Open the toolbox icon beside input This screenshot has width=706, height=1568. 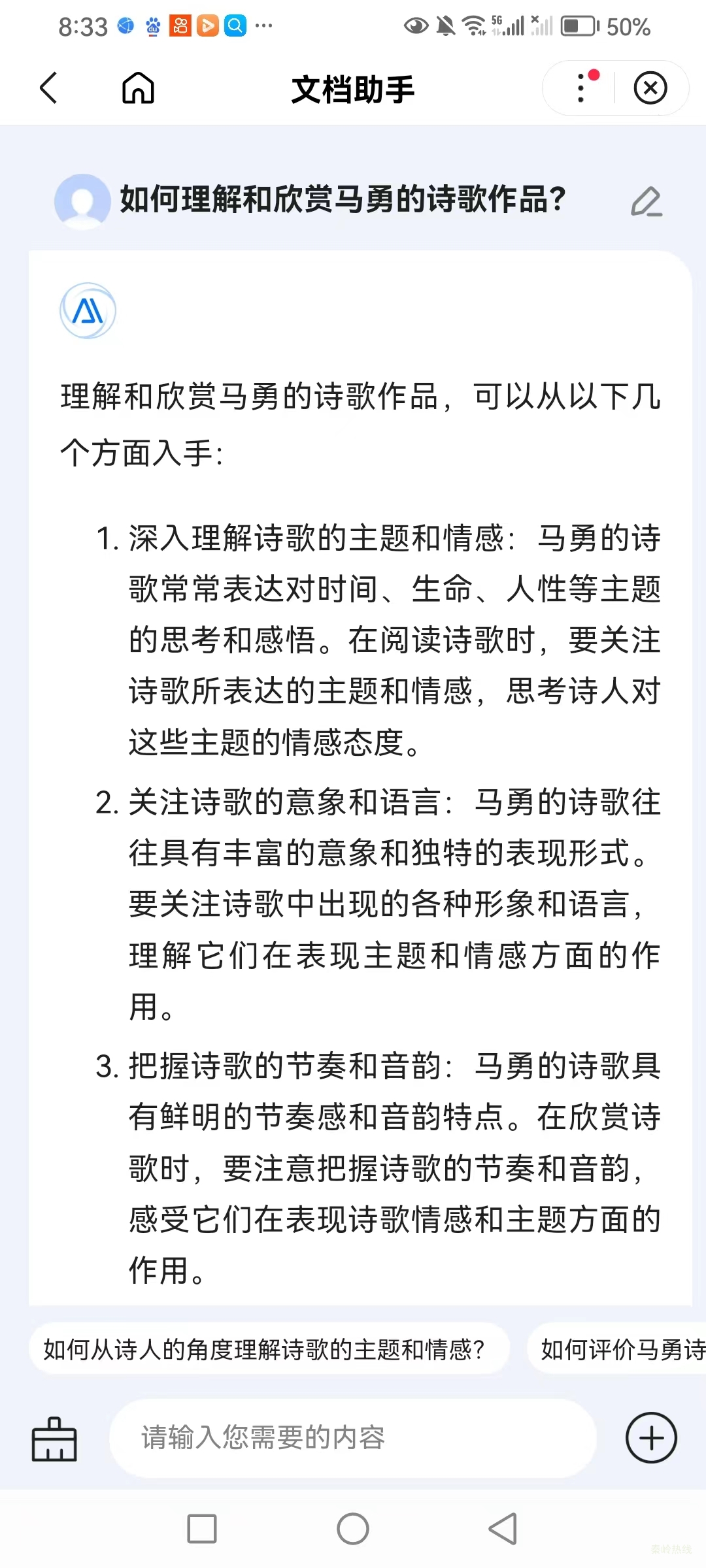click(x=54, y=1439)
